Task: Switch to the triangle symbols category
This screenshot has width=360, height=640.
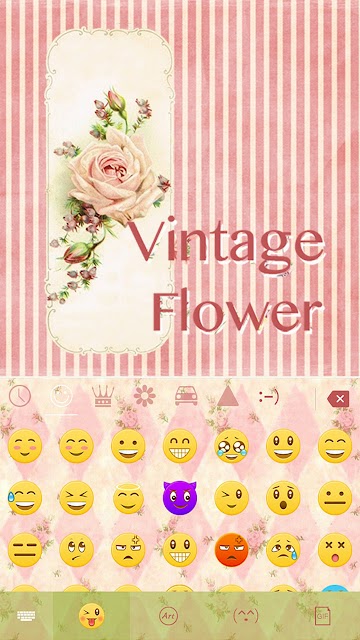Action: point(228,396)
